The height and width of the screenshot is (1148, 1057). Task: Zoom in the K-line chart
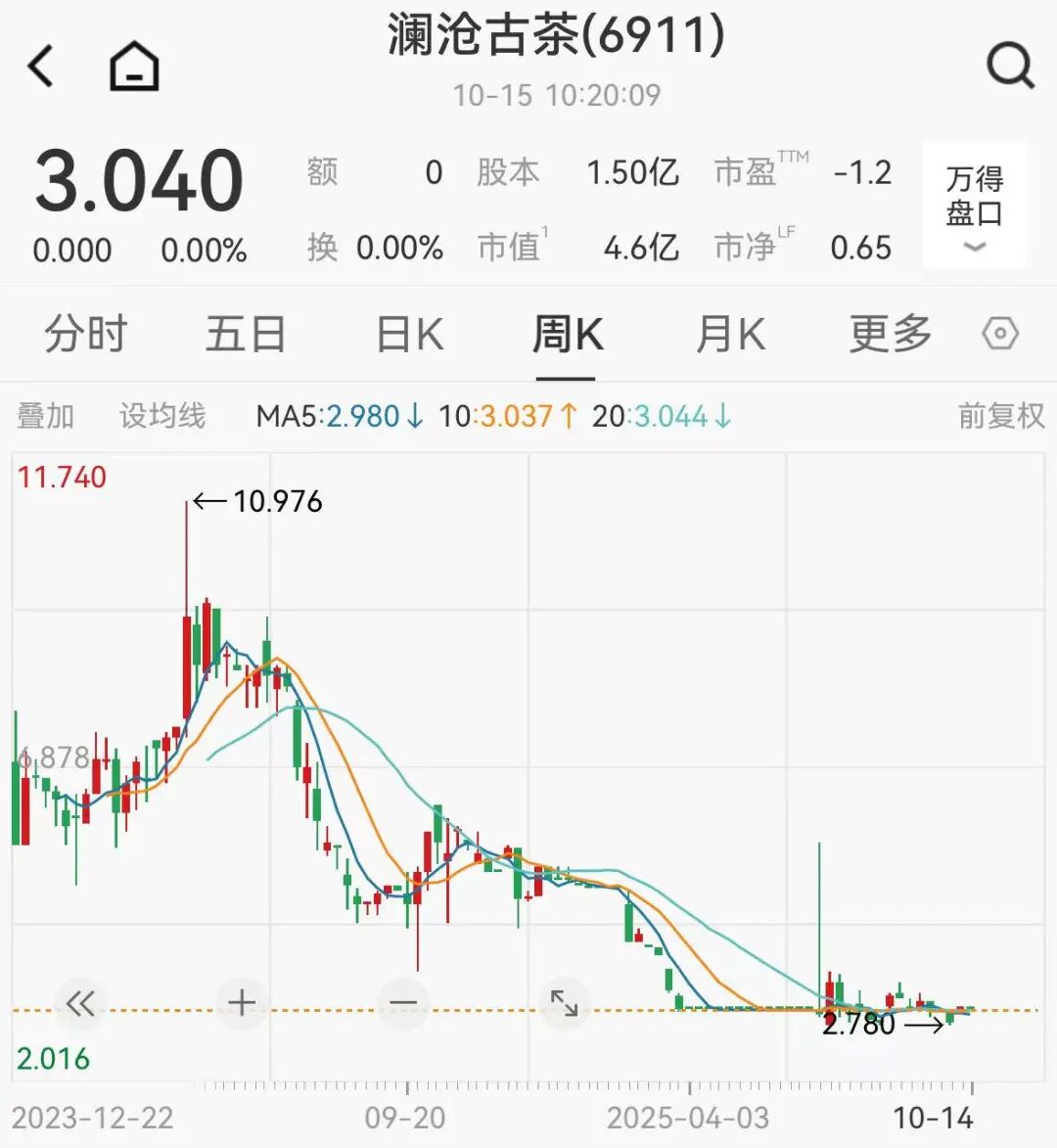[x=242, y=1003]
